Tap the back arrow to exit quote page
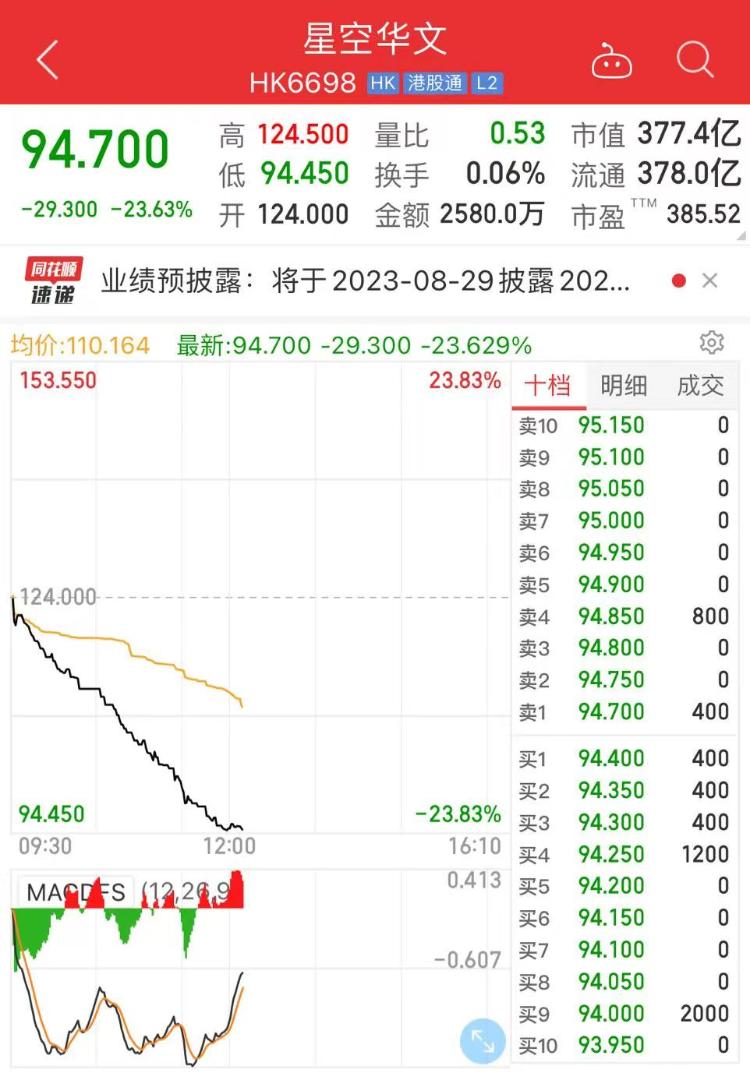The width and height of the screenshot is (750, 1087). pyautogui.click(x=46, y=59)
